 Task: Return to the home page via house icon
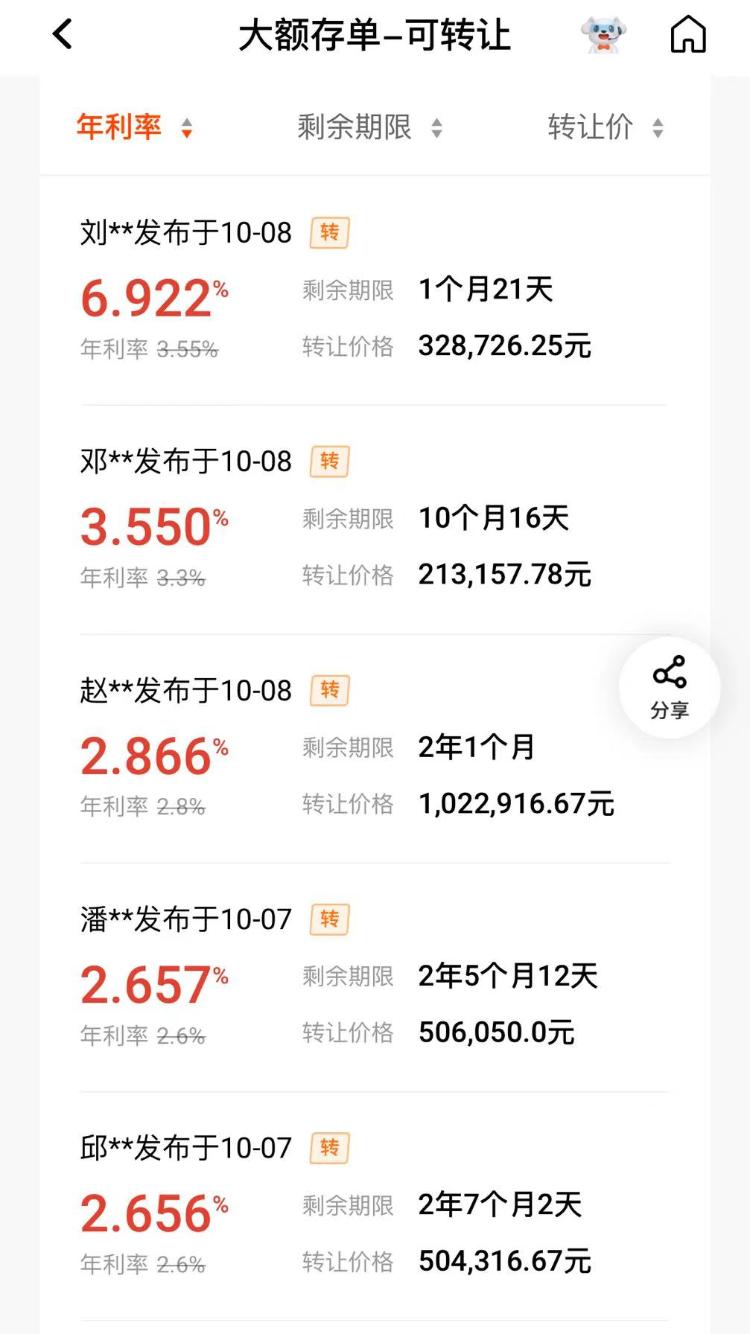(x=688, y=36)
